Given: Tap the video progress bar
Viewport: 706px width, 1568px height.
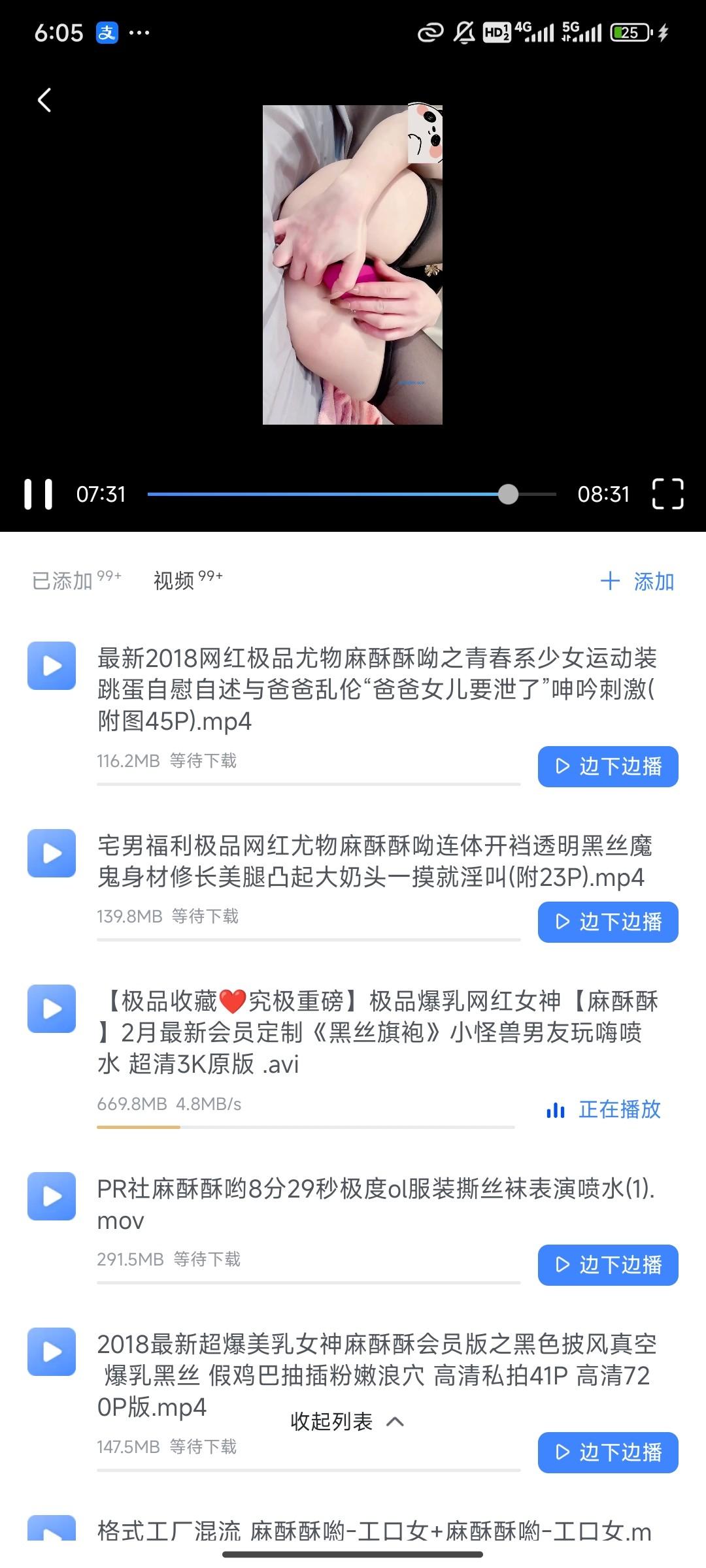Looking at the screenshot, I should [352, 495].
